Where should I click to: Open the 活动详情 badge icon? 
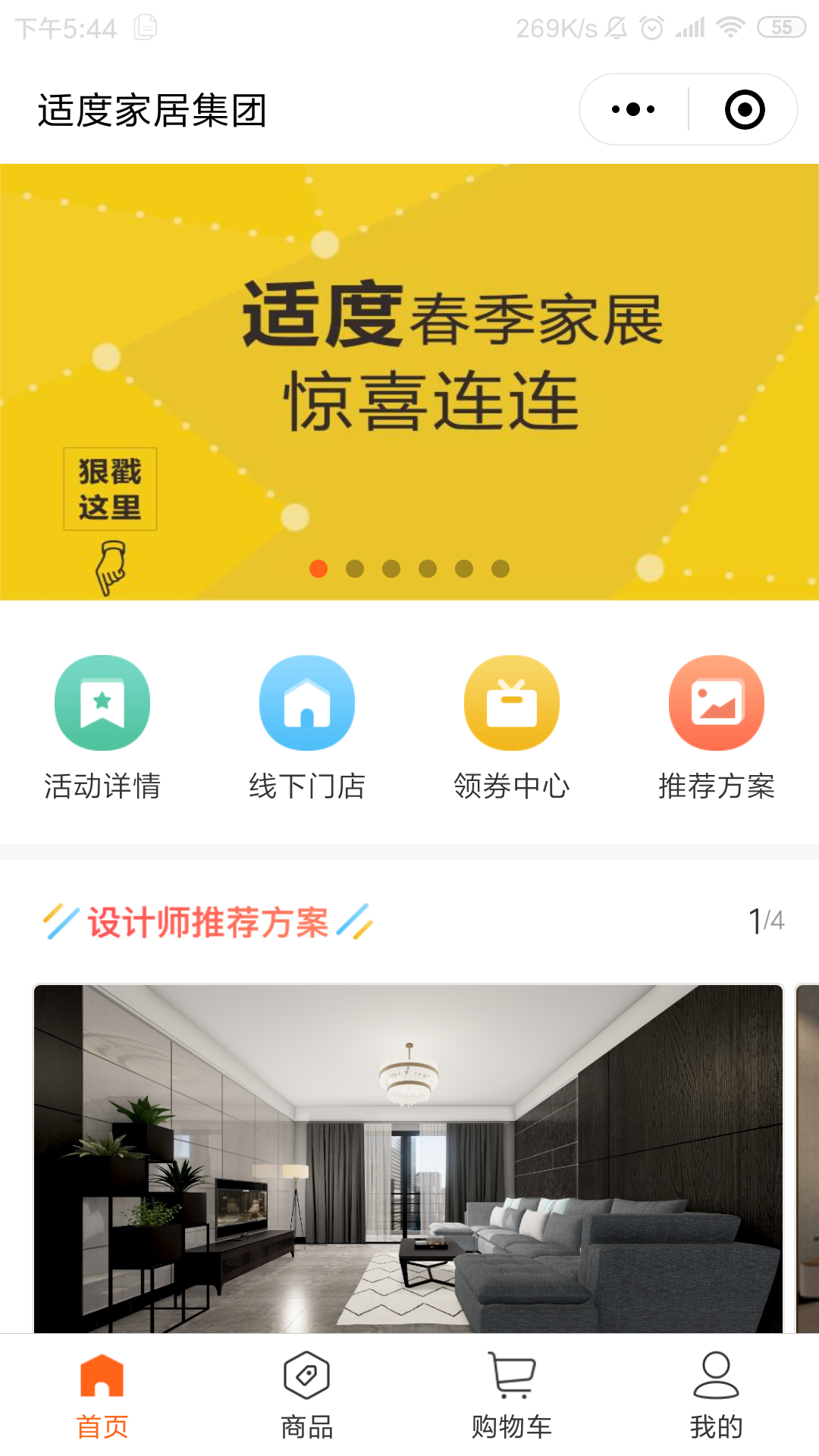click(102, 702)
